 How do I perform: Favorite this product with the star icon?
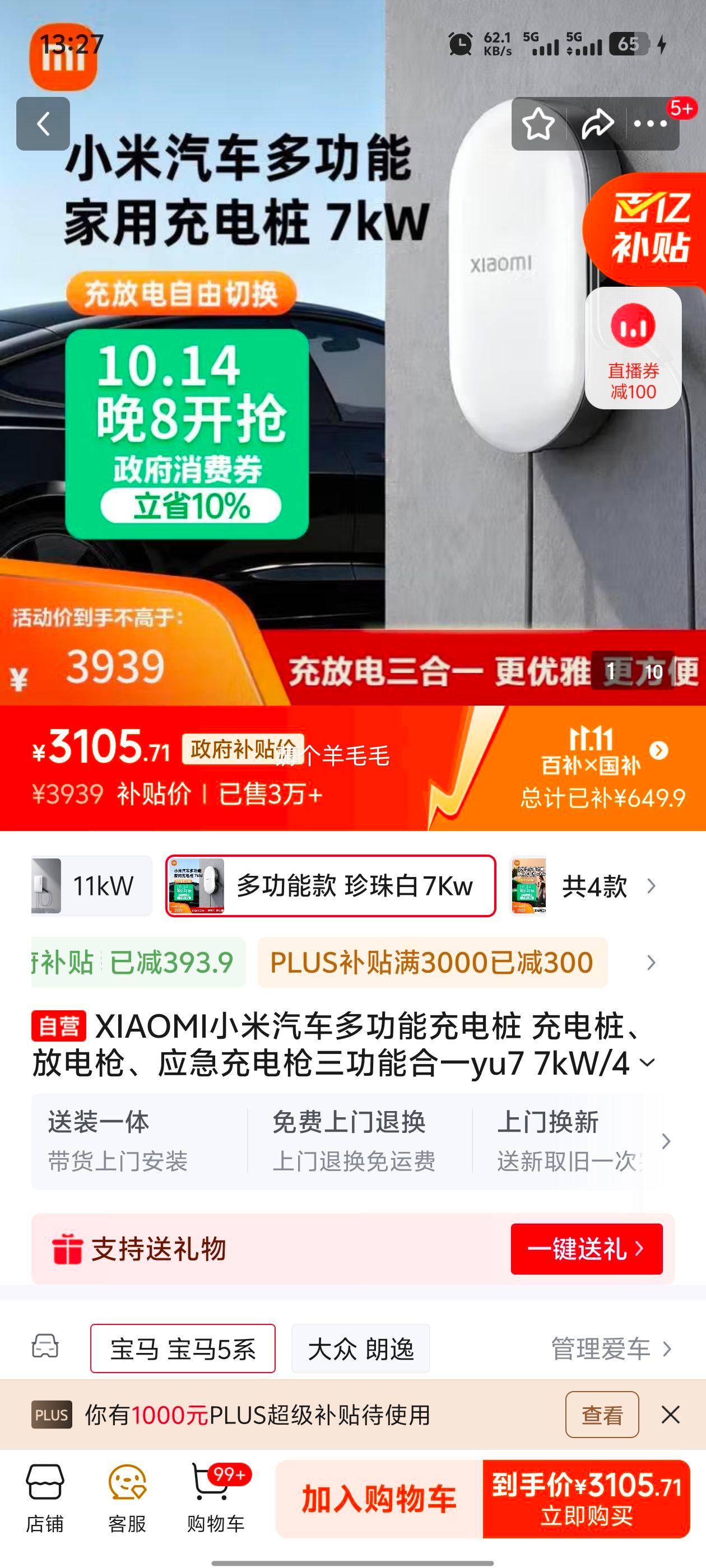(x=538, y=124)
